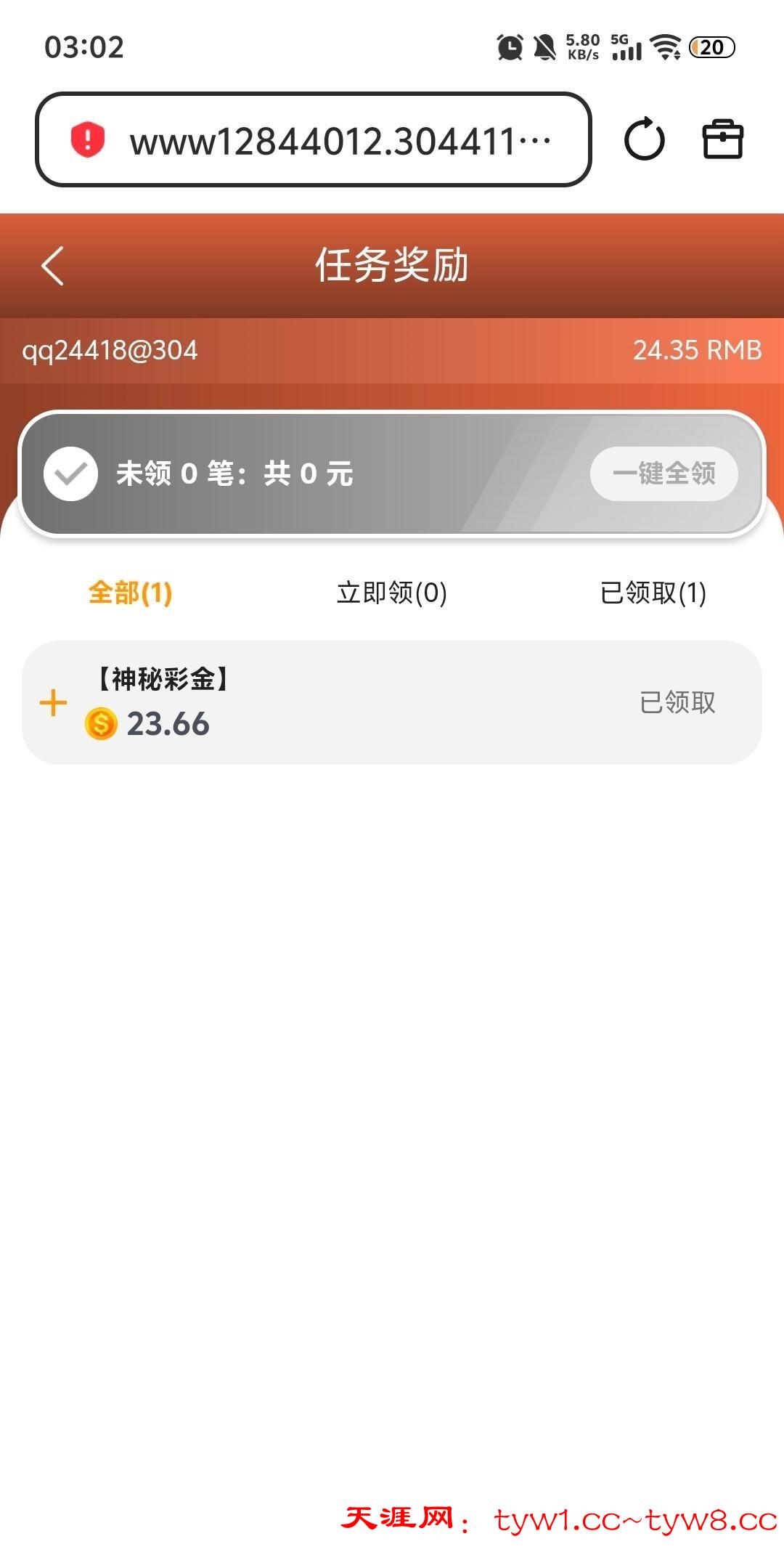Screen dimensions: 784x1568
Task: Open the browser toolbox icon
Action: click(x=723, y=139)
